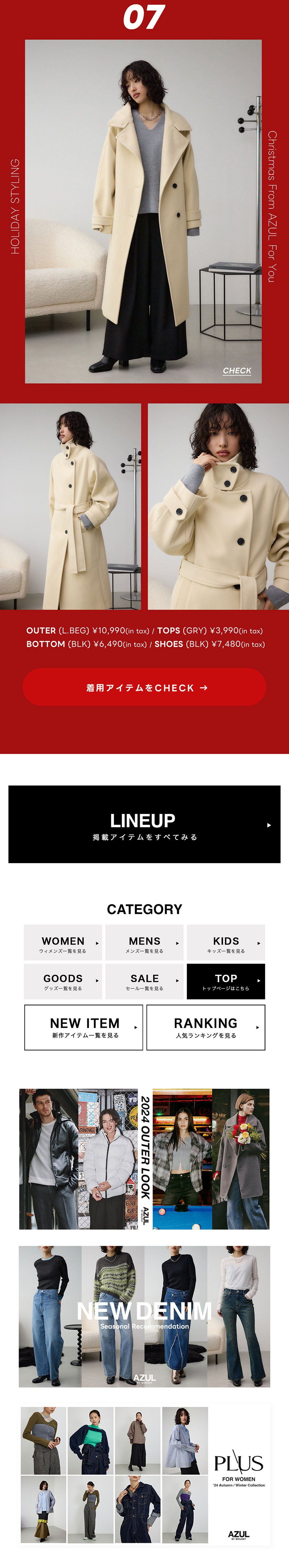The width and height of the screenshot is (289, 1568).
Task: Browse the SALE list
Action: (x=144, y=981)
